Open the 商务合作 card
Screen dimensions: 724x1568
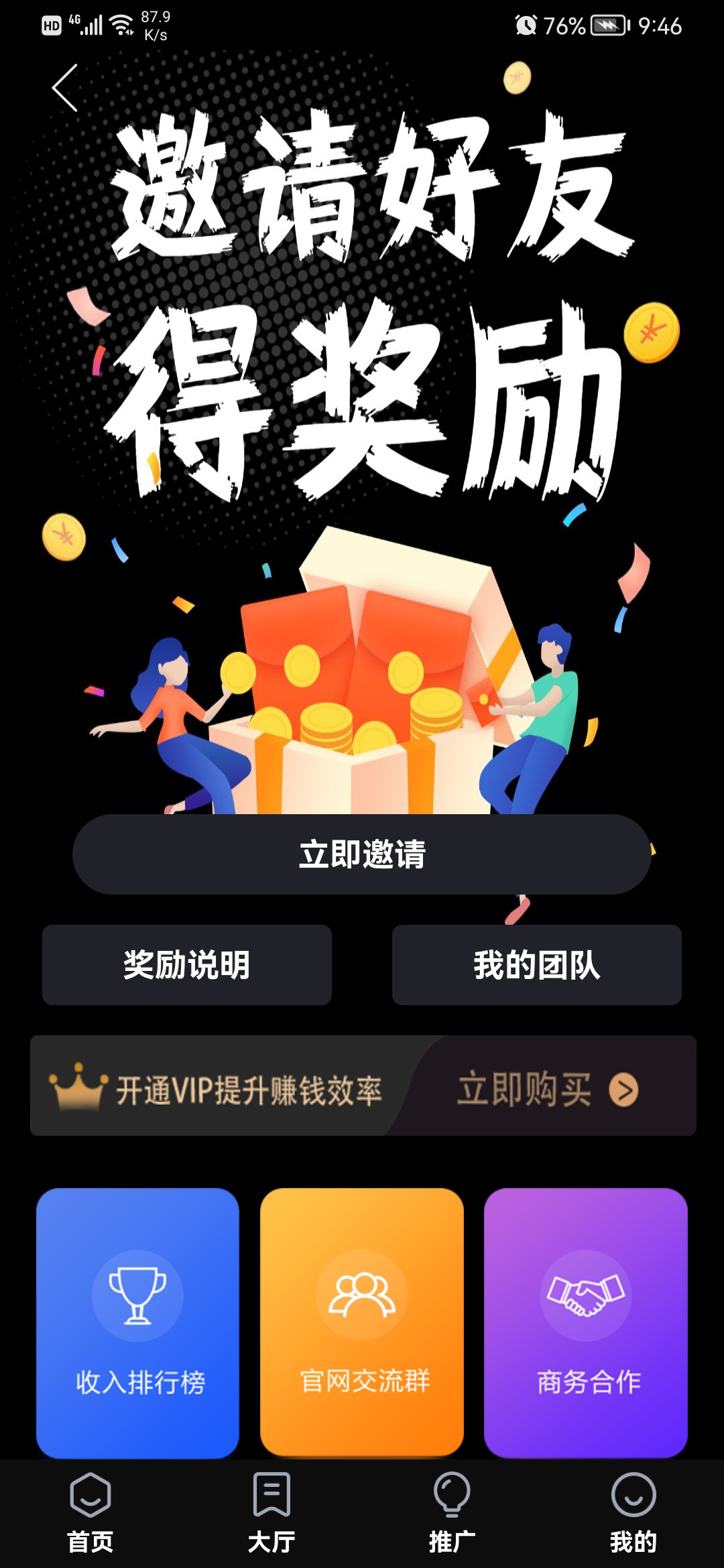[x=586, y=1322]
